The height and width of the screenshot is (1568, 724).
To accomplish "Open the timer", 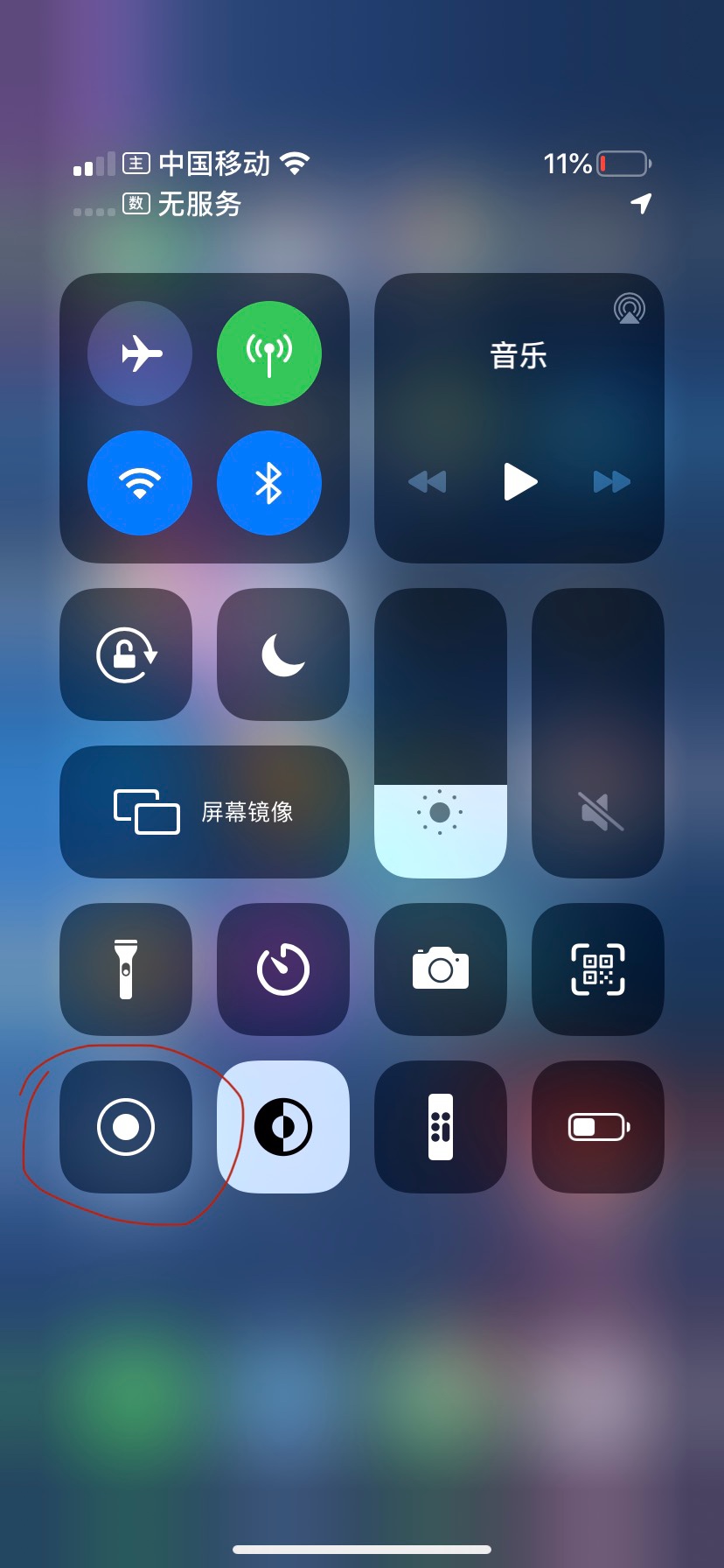I will pos(283,969).
